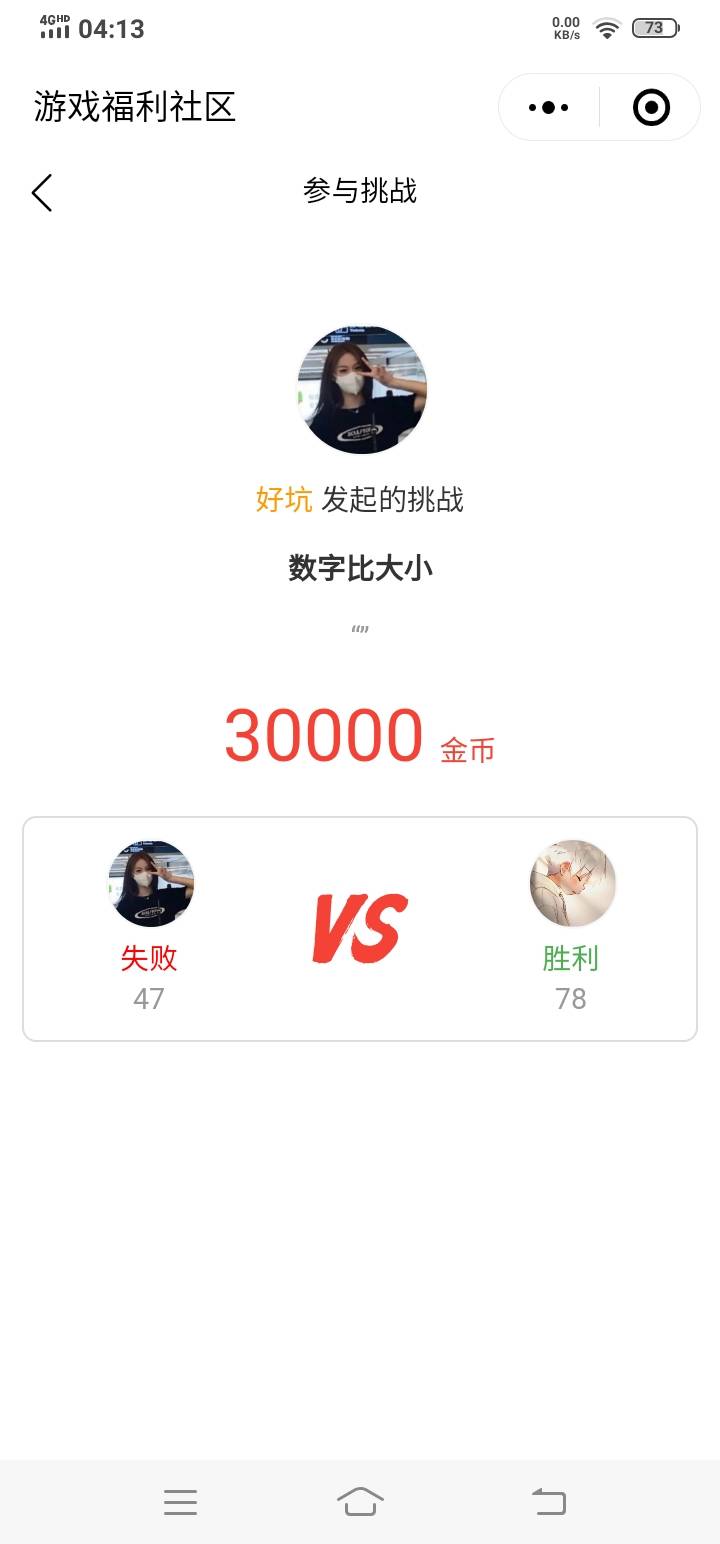The image size is (720, 1544).
Task: Open challenger 好坑's profile avatar
Action: click(x=361, y=390)
